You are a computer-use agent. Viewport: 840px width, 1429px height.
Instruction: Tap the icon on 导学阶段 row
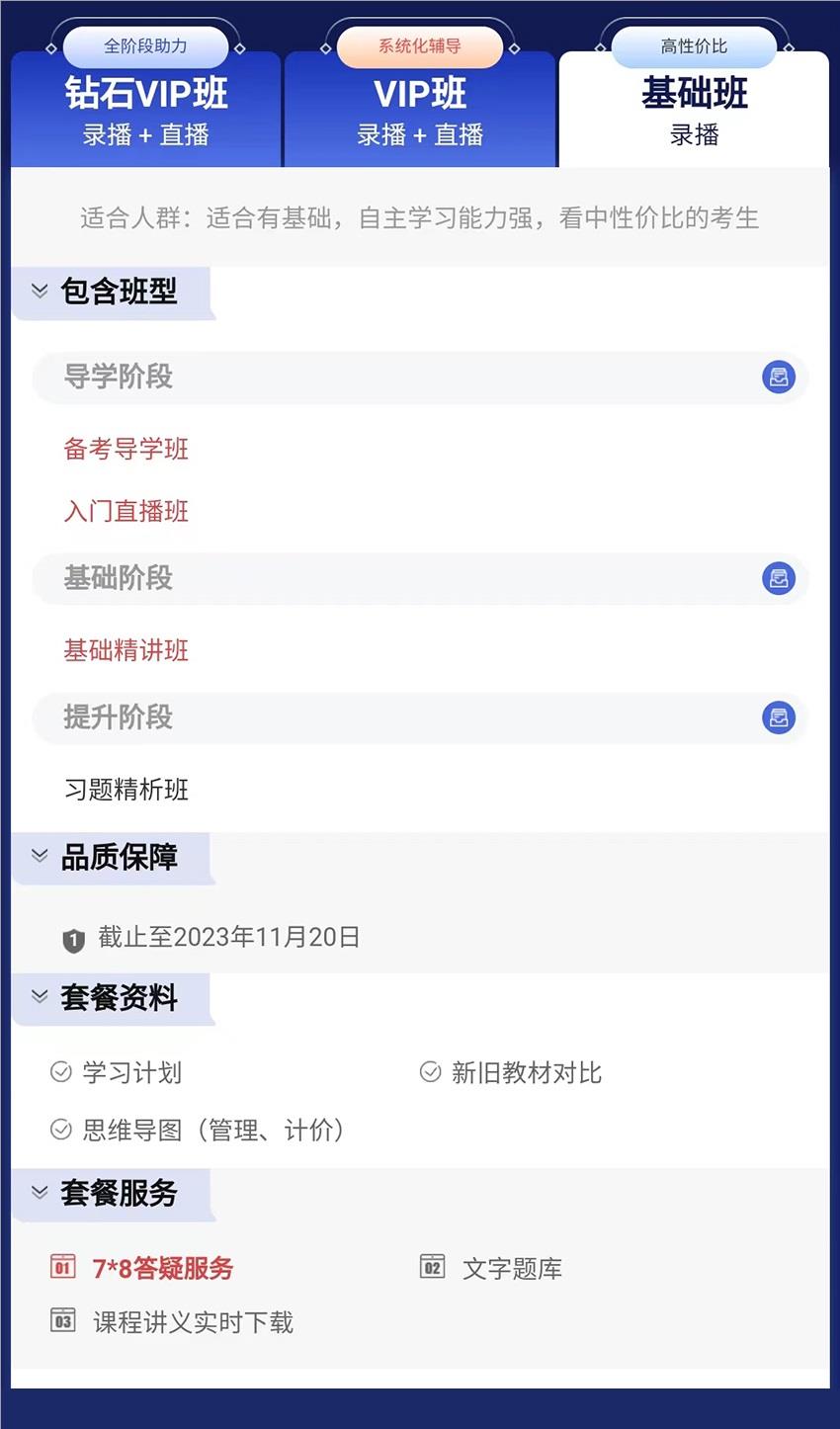click(x=779, y=377)
